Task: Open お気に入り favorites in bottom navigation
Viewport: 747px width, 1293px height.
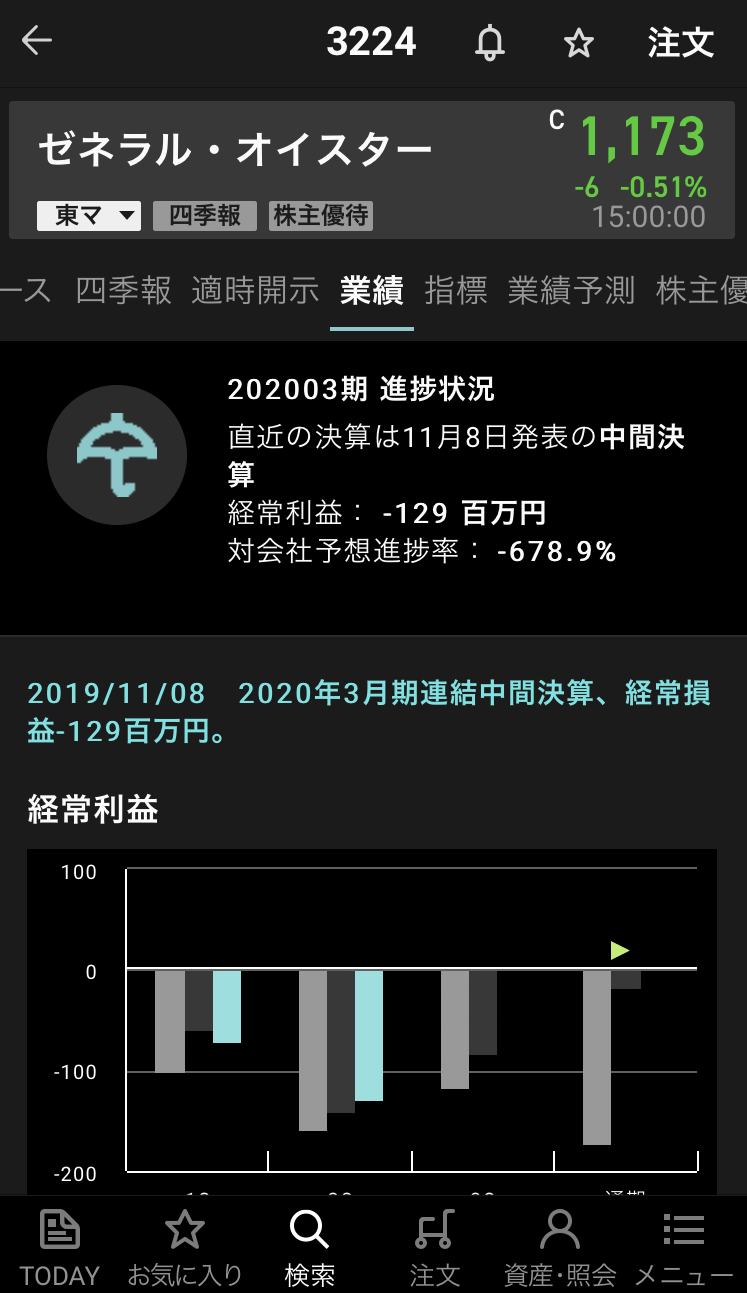Action: point(185,1245)
